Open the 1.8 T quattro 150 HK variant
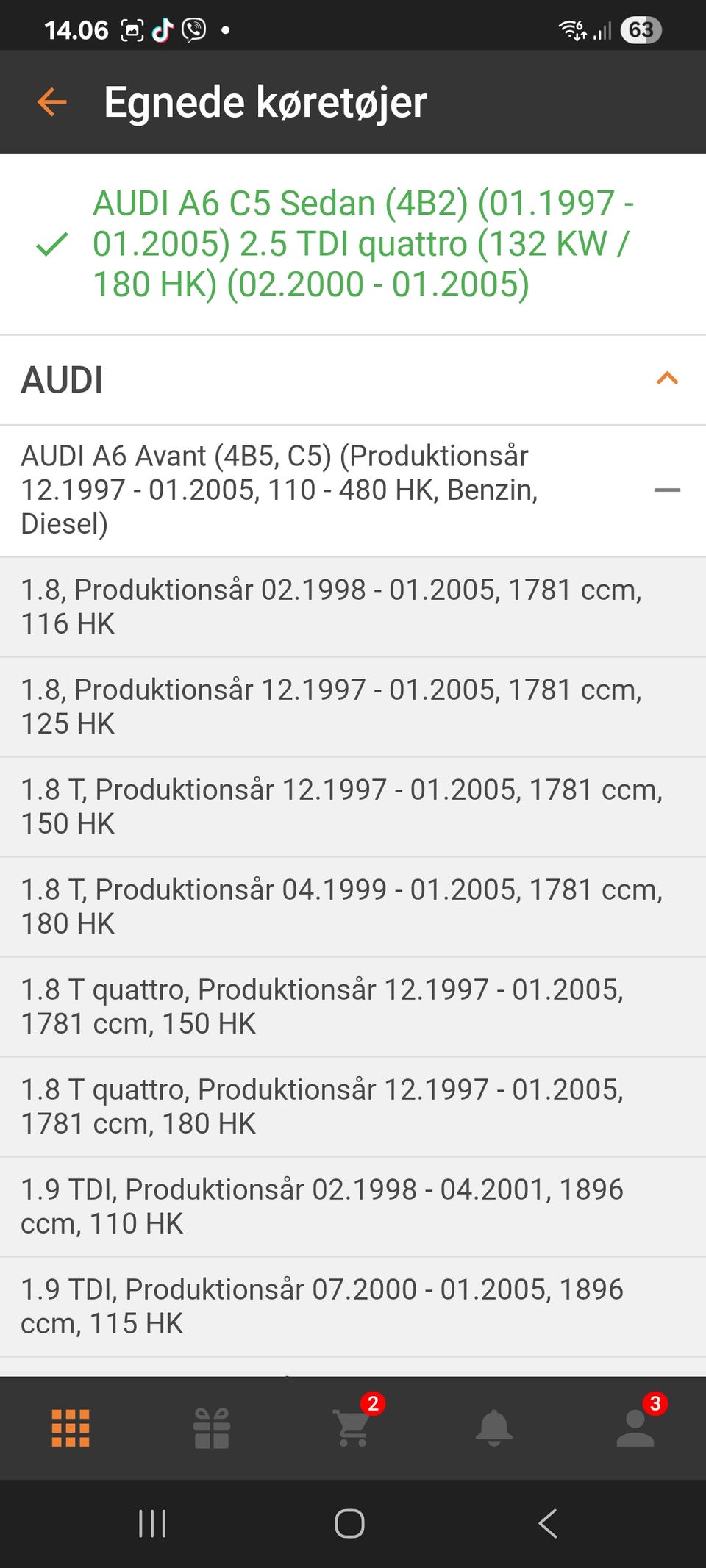706x1568 pixels. pos(331,1006)
